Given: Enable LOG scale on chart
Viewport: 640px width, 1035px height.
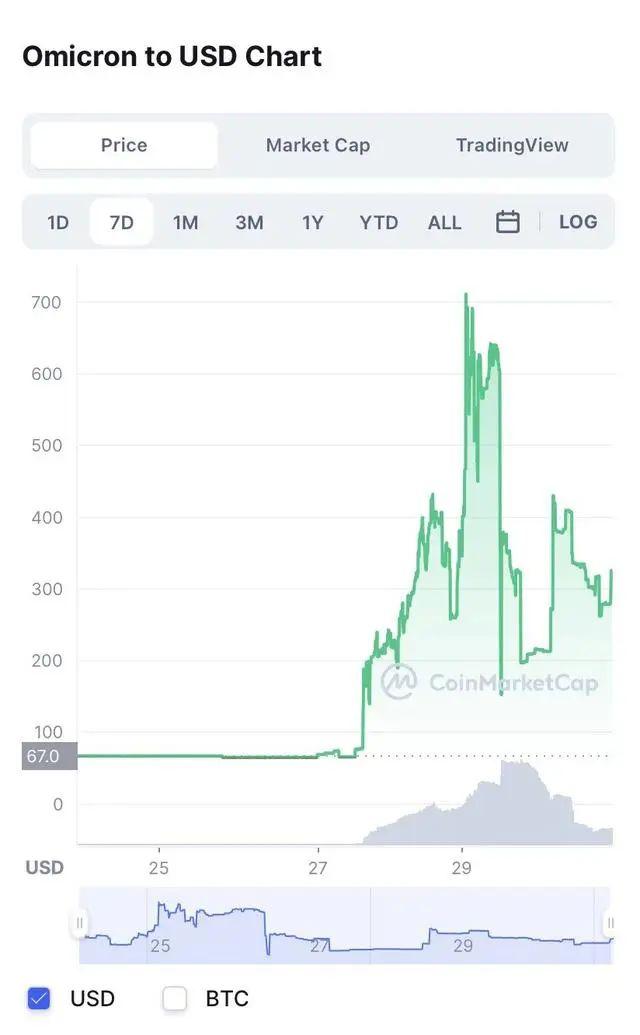Looking at the screenshot, I should tap(578, 222).
